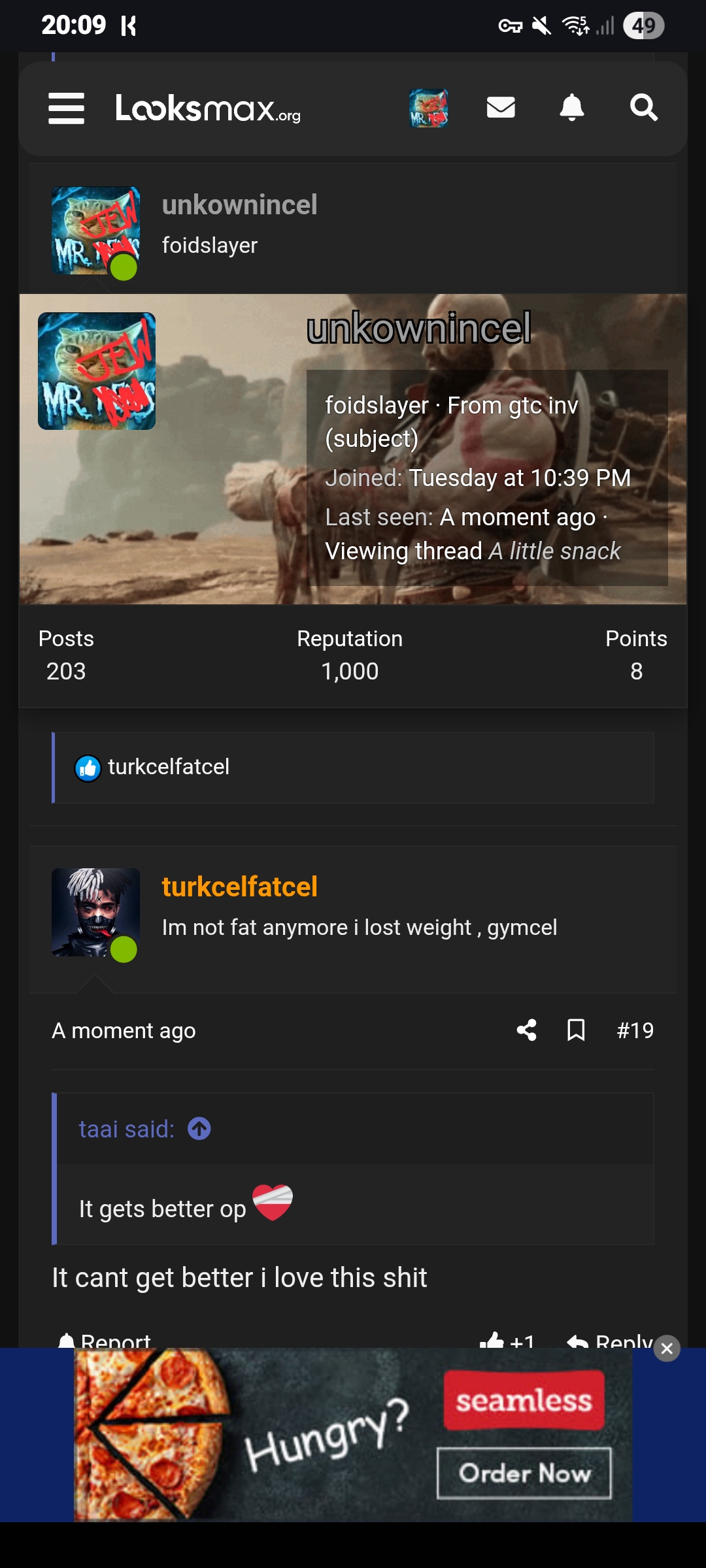Click the share icon on post #19
Screen dimensions: 706x1568
(527, 1030)
